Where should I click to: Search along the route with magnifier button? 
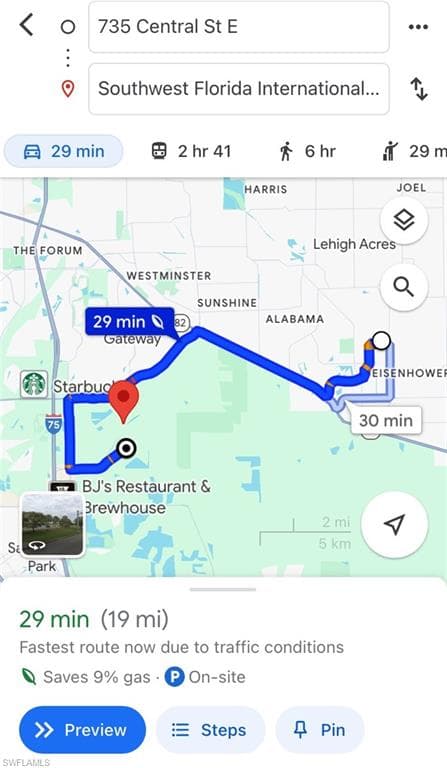click(404, 287)
